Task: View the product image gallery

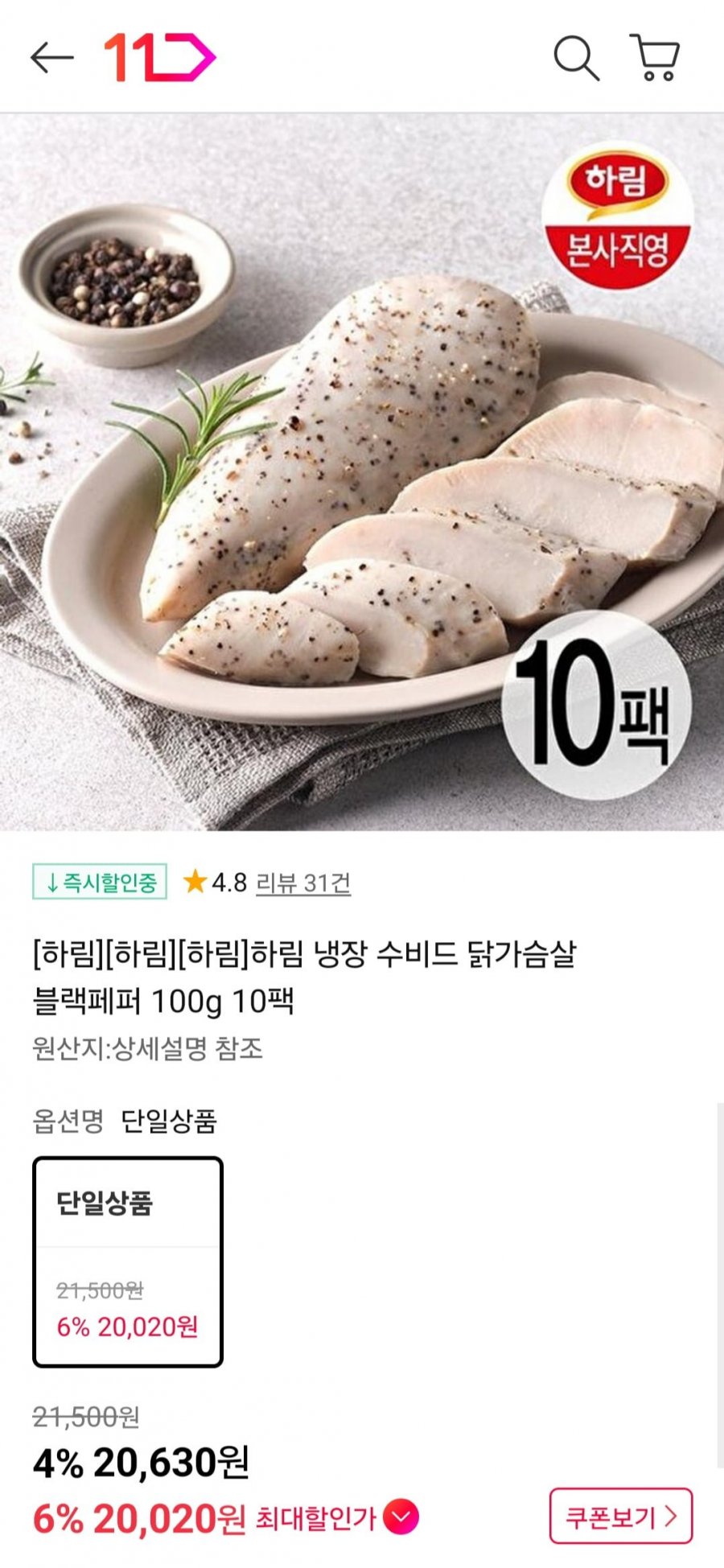Action: click(362, 472)
